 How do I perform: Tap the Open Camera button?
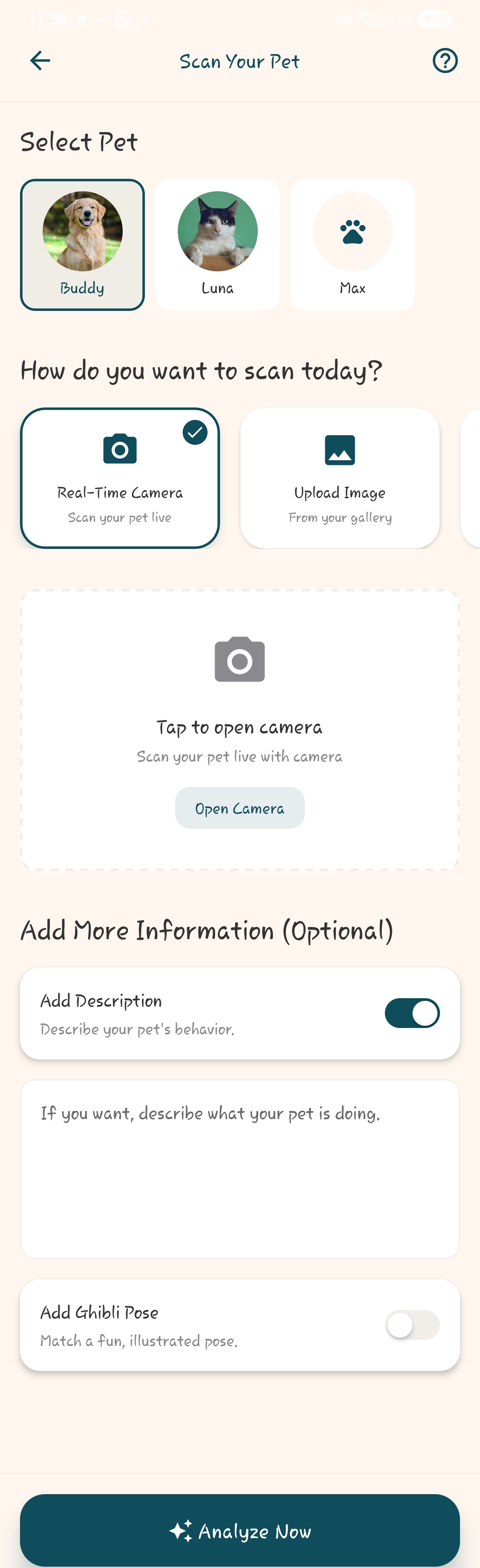pyautogui.click(x=240, y=808)
